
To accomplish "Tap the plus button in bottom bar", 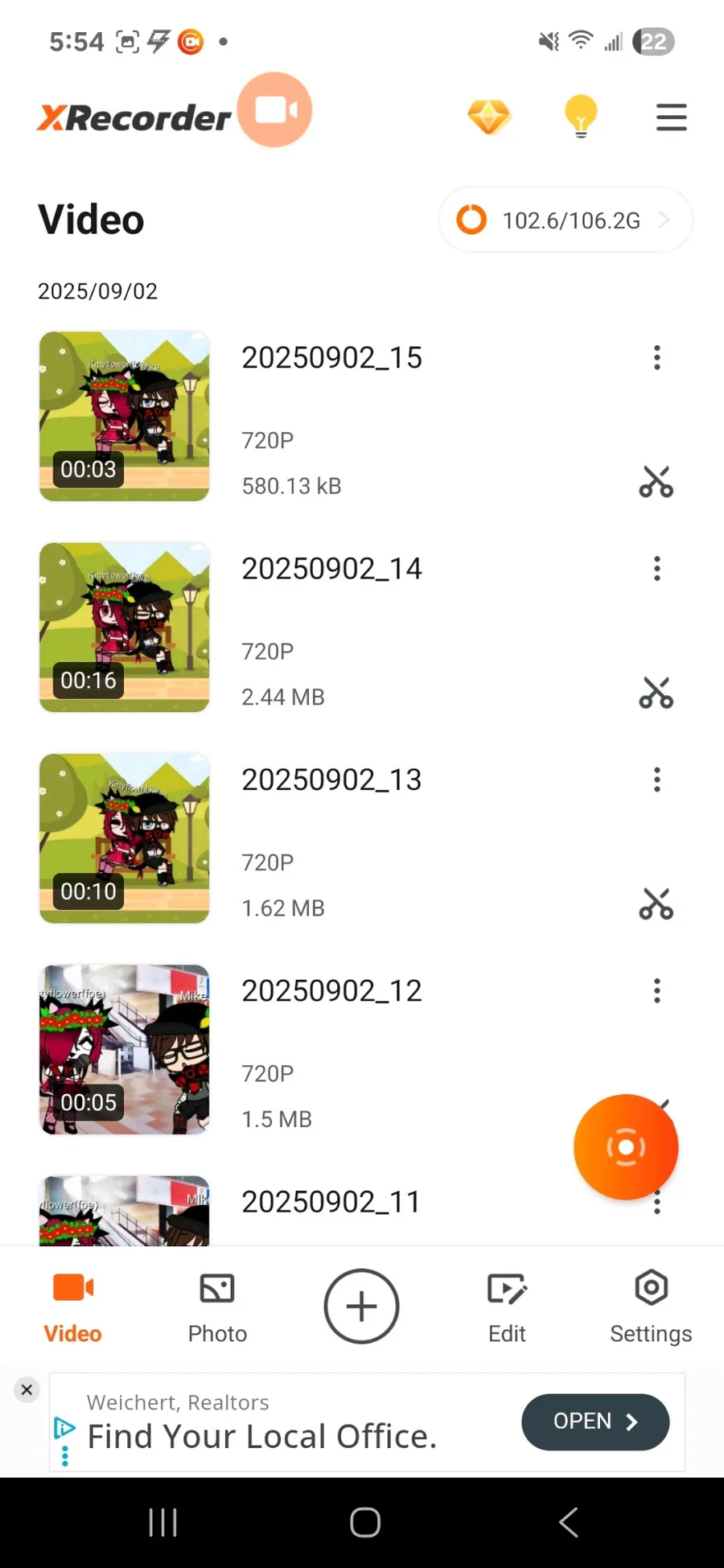I will (361, 1307).
